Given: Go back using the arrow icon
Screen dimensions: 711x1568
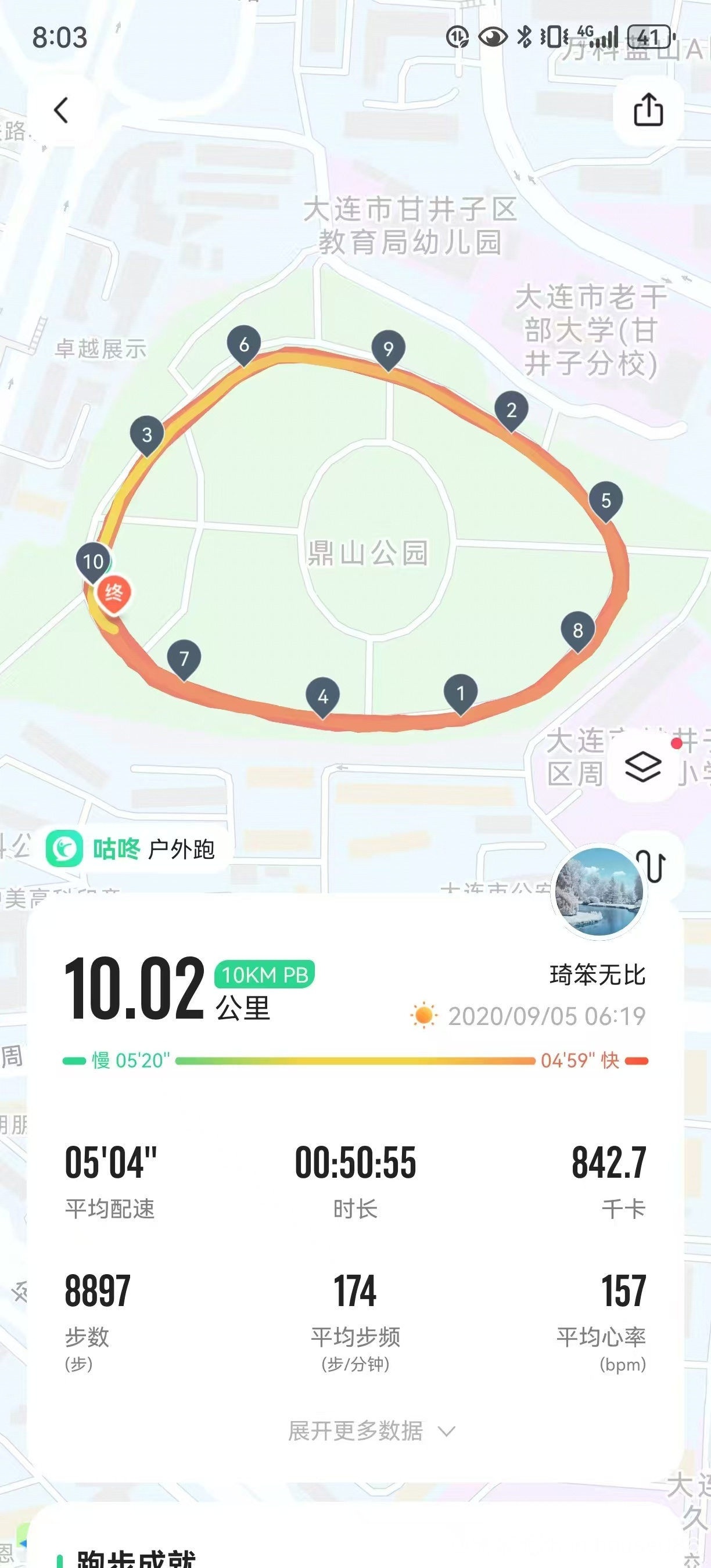Looking at the screenshot, I should click(62, 110).
